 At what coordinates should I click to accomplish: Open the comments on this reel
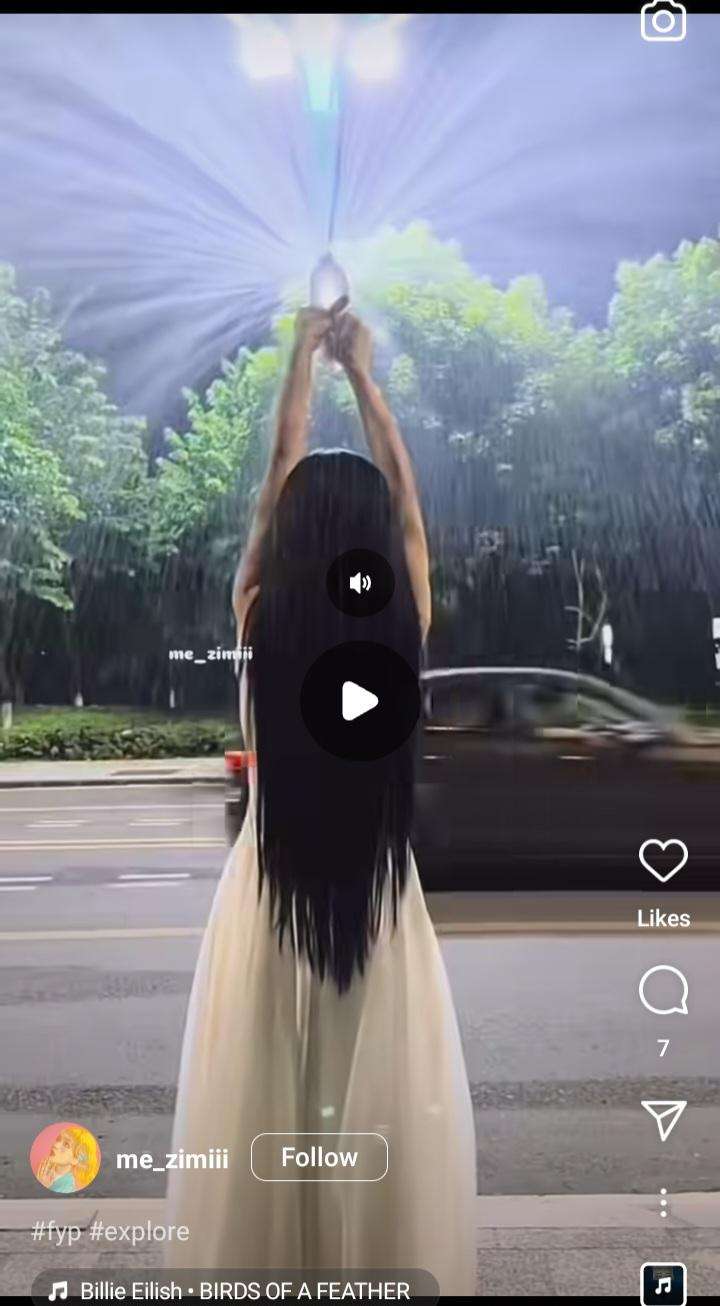pos(663,991)
